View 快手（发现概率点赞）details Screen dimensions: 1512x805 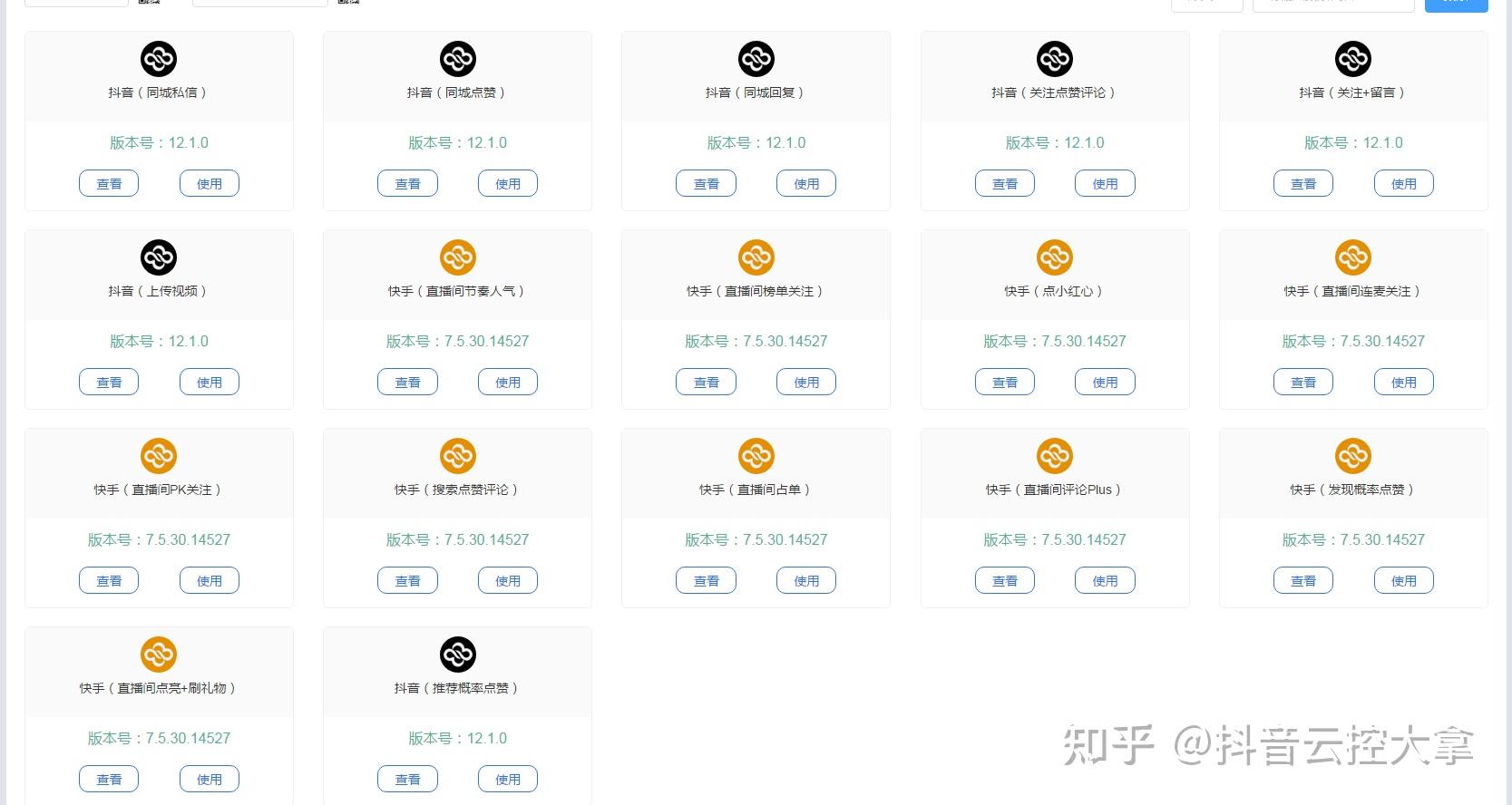(x=1303, y=580)
